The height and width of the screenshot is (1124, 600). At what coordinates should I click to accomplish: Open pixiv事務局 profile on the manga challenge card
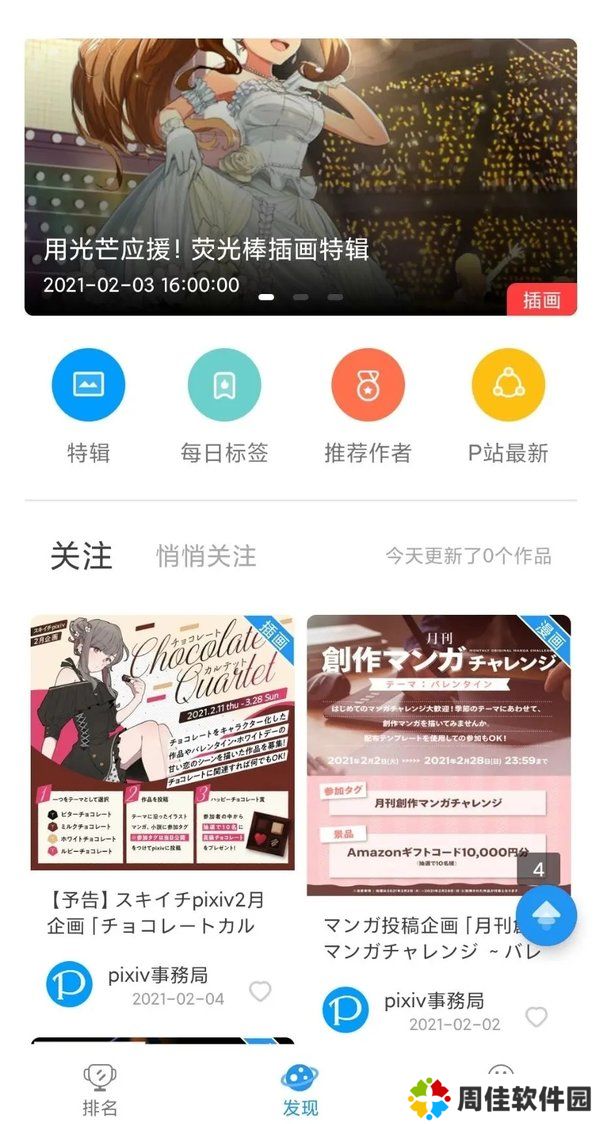tap(346, 1010)
